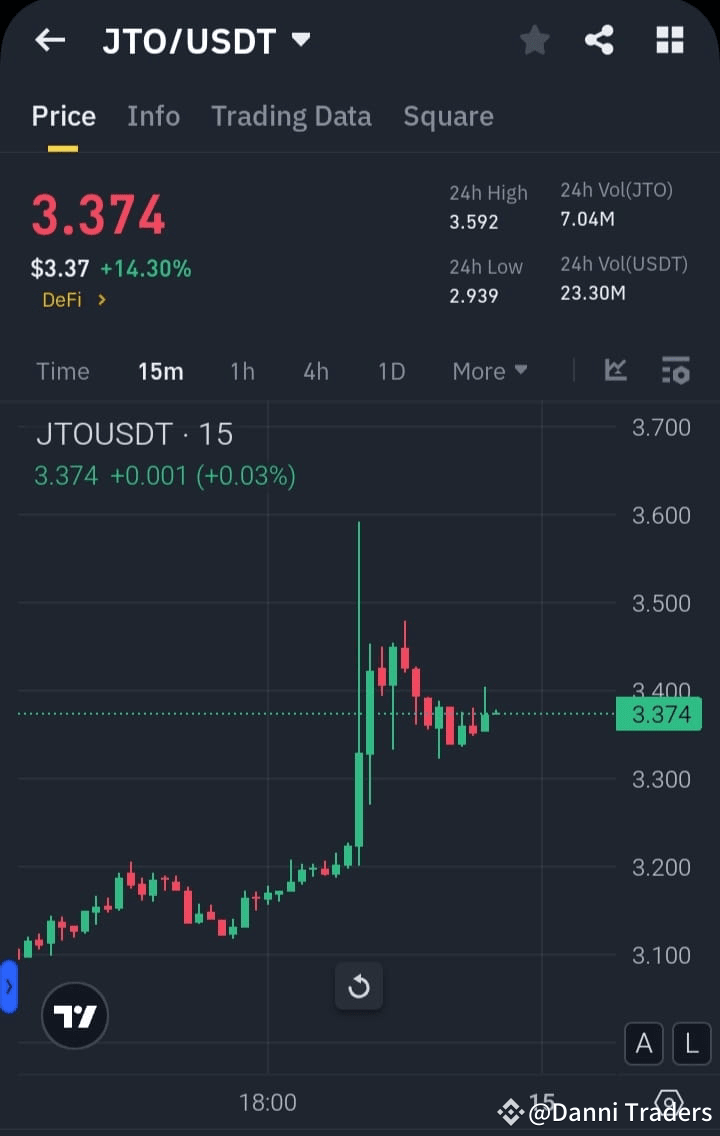
Task: Open the technical indicators icon
Action: pyautogui.click(x=675, y=371)
